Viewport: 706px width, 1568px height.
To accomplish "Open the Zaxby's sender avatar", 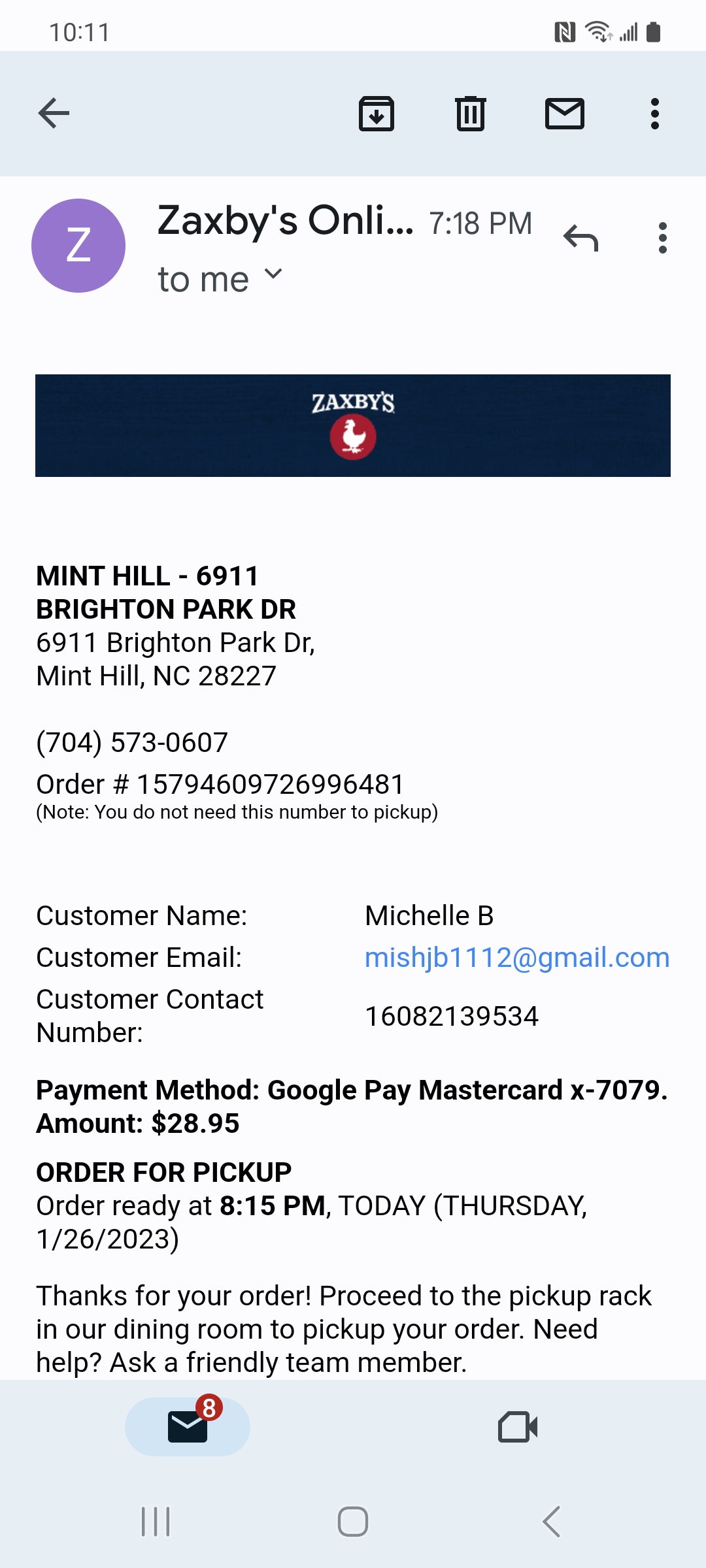I will tap(78, 246).
